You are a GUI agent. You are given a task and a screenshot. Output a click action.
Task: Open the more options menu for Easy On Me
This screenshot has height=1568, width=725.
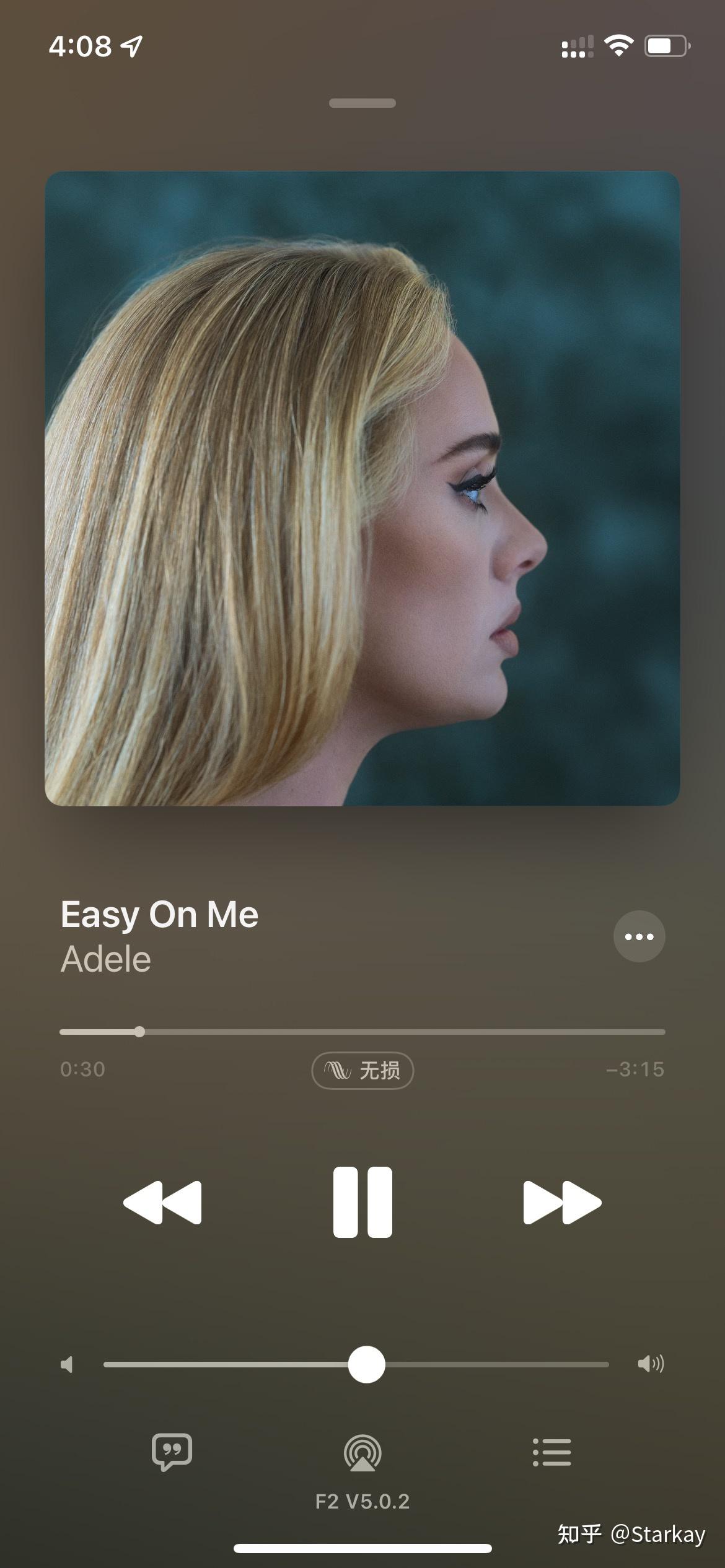point(639,937)
